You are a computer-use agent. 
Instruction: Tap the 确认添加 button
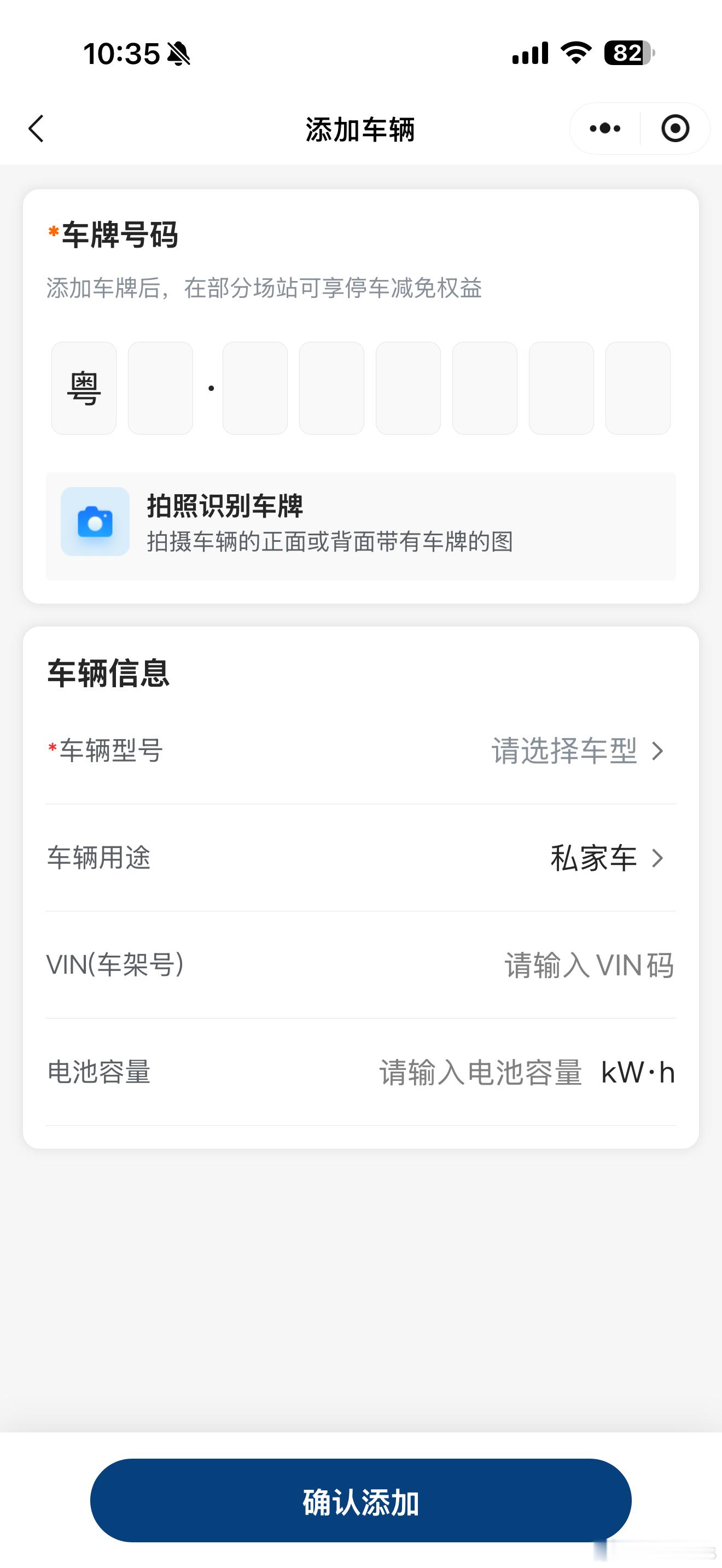tap(361, 1500)
